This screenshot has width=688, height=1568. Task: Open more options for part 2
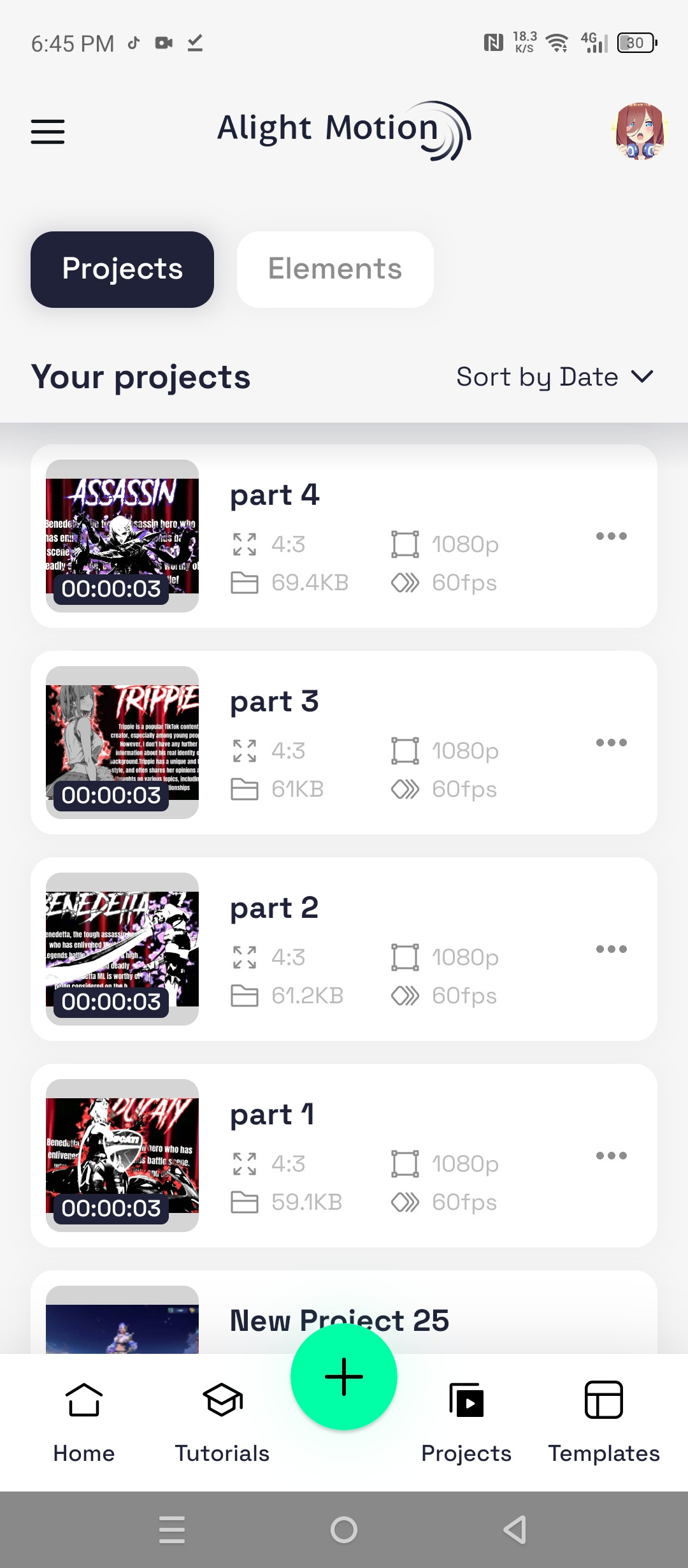tap(611, 949)
